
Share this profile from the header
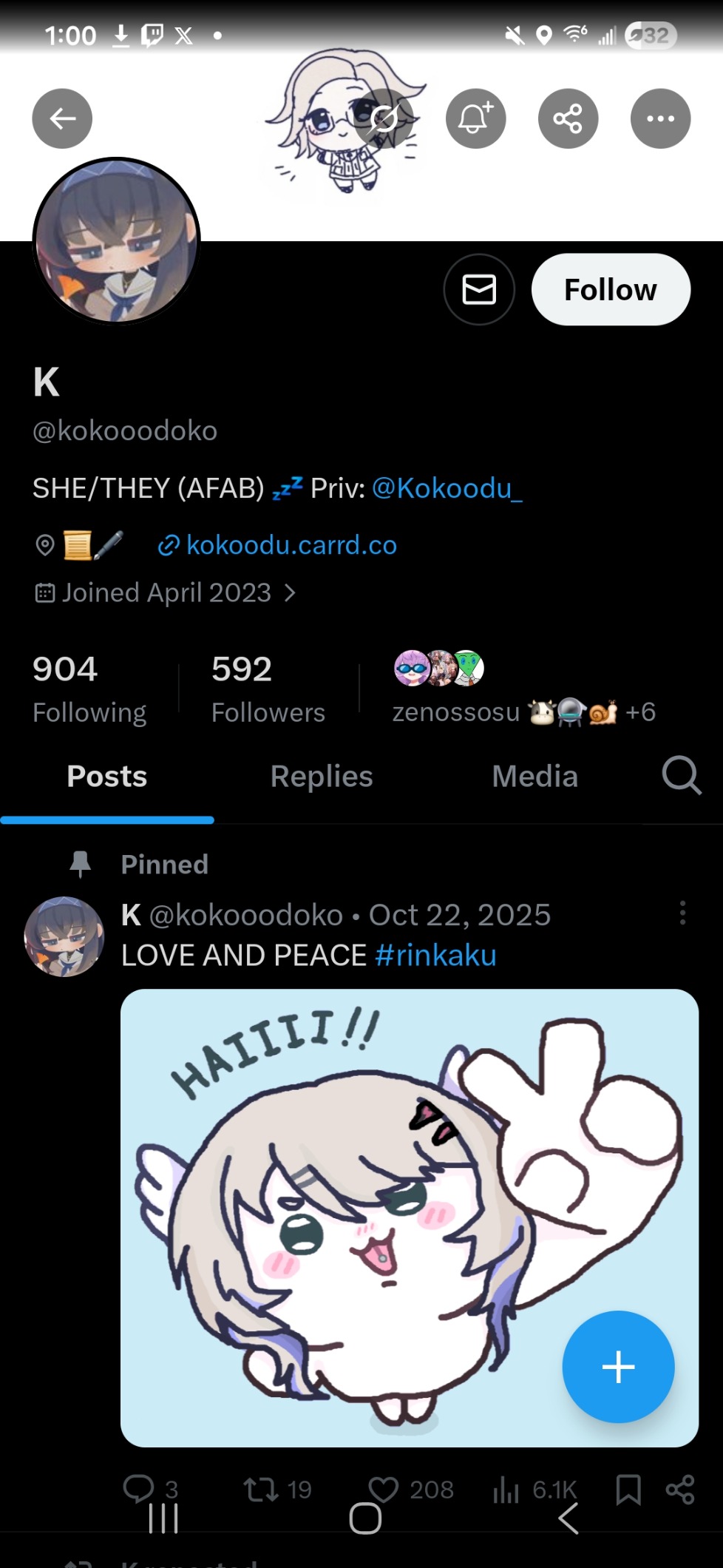coord(568,118)
